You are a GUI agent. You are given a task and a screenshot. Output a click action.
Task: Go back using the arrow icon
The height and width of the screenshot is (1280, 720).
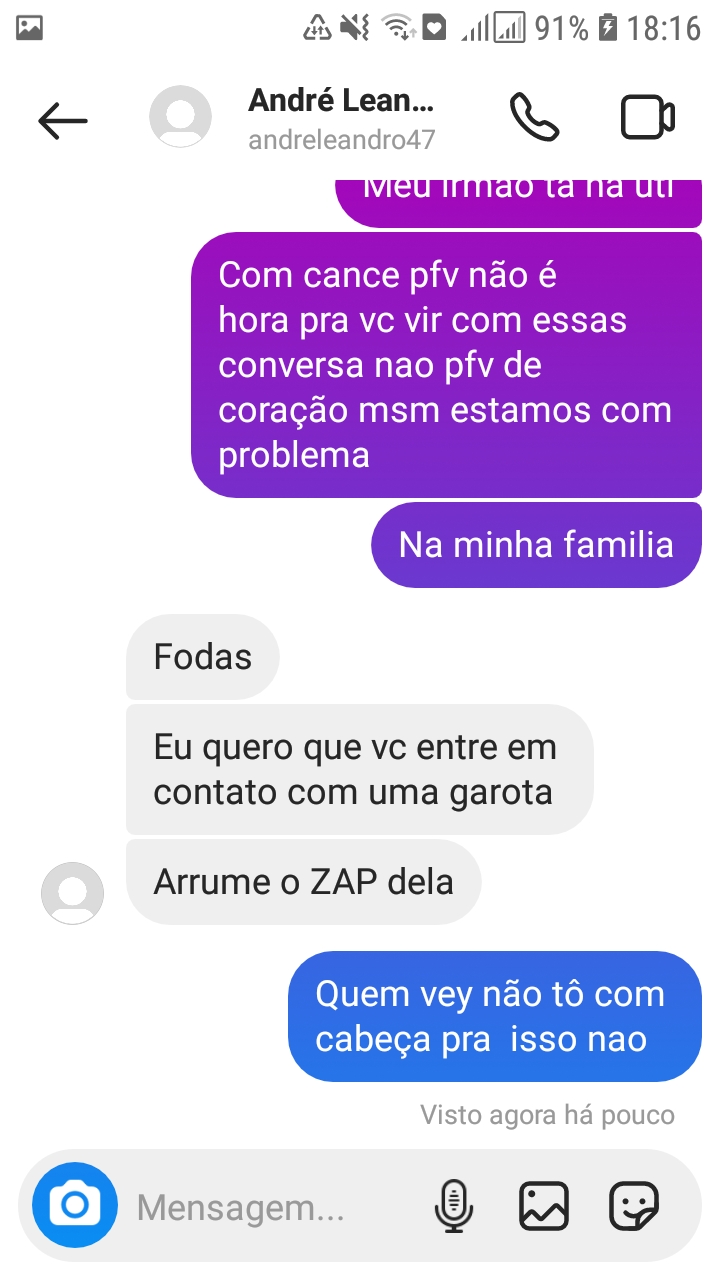pos(63,120)
